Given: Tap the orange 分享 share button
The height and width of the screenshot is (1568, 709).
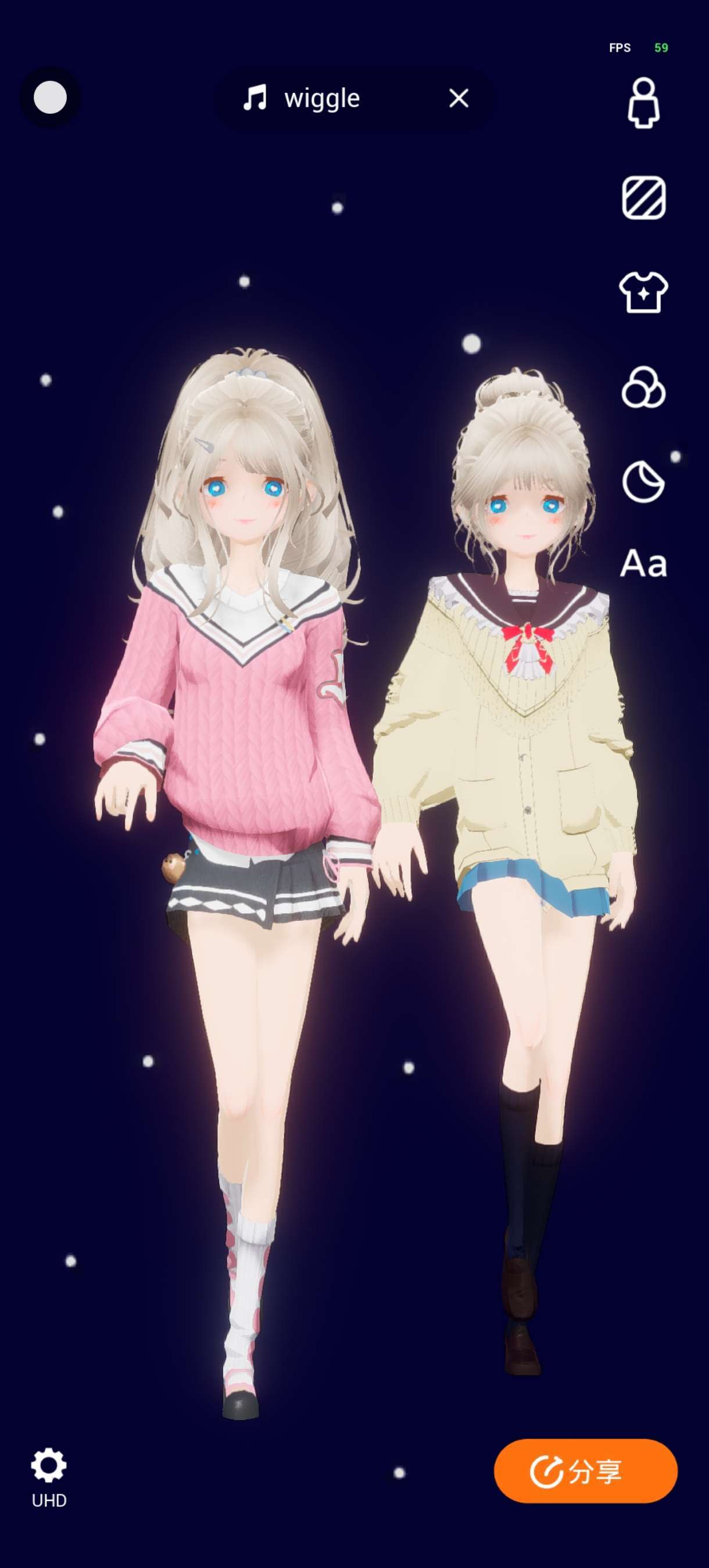Looking at the screenshot, I should click(585, 1471).
